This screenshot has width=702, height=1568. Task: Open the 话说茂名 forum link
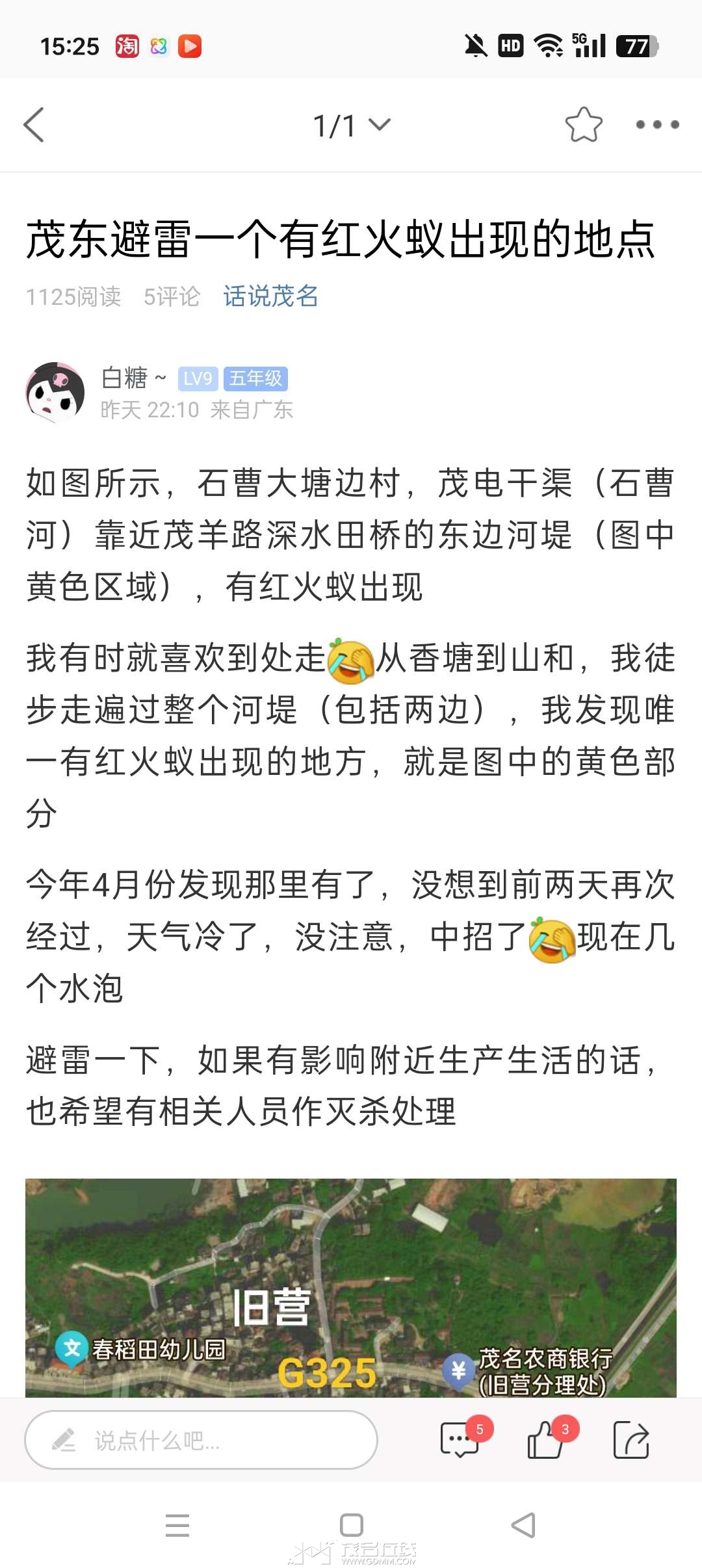point(270,296)
